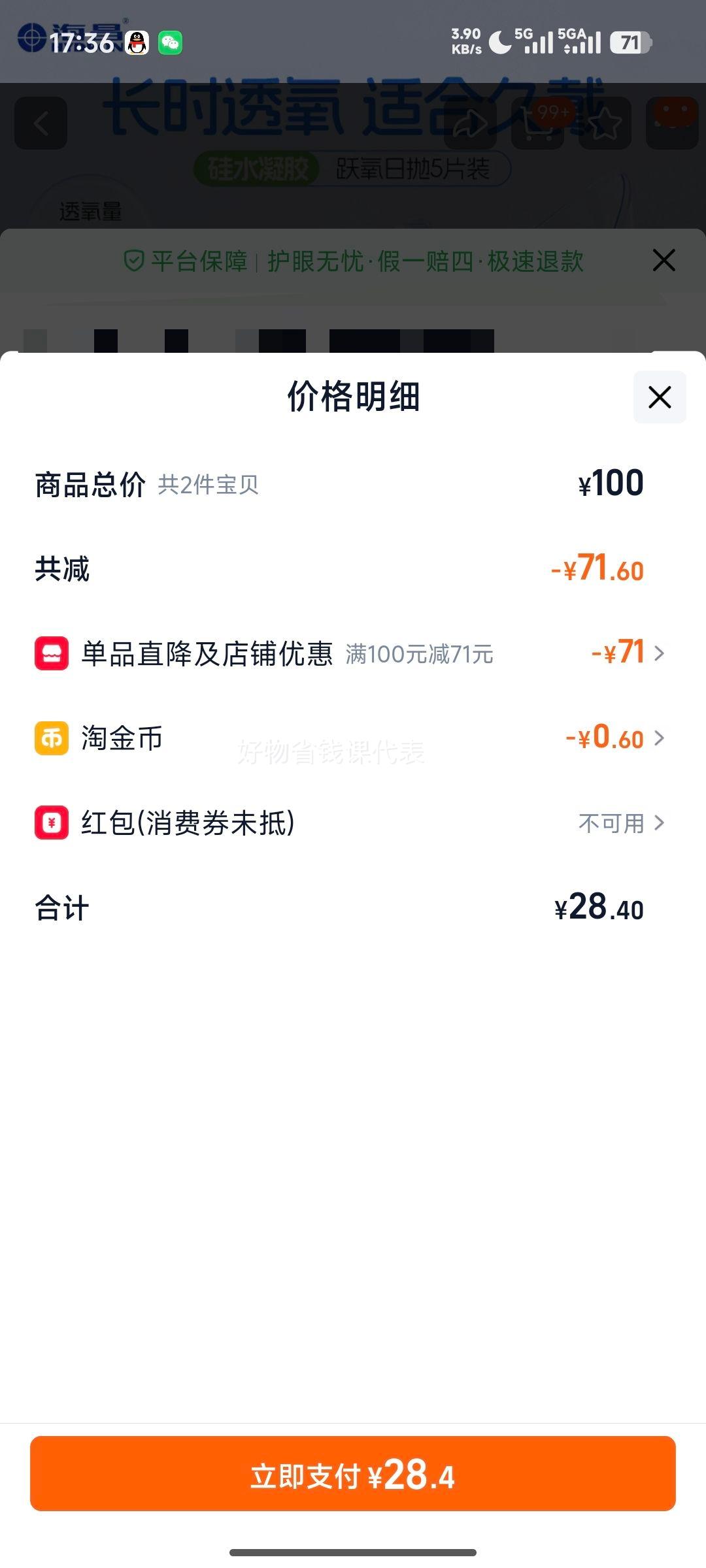Open the QQ icon in the status bar
This screenshot has width=706, height=1568.
138,43
